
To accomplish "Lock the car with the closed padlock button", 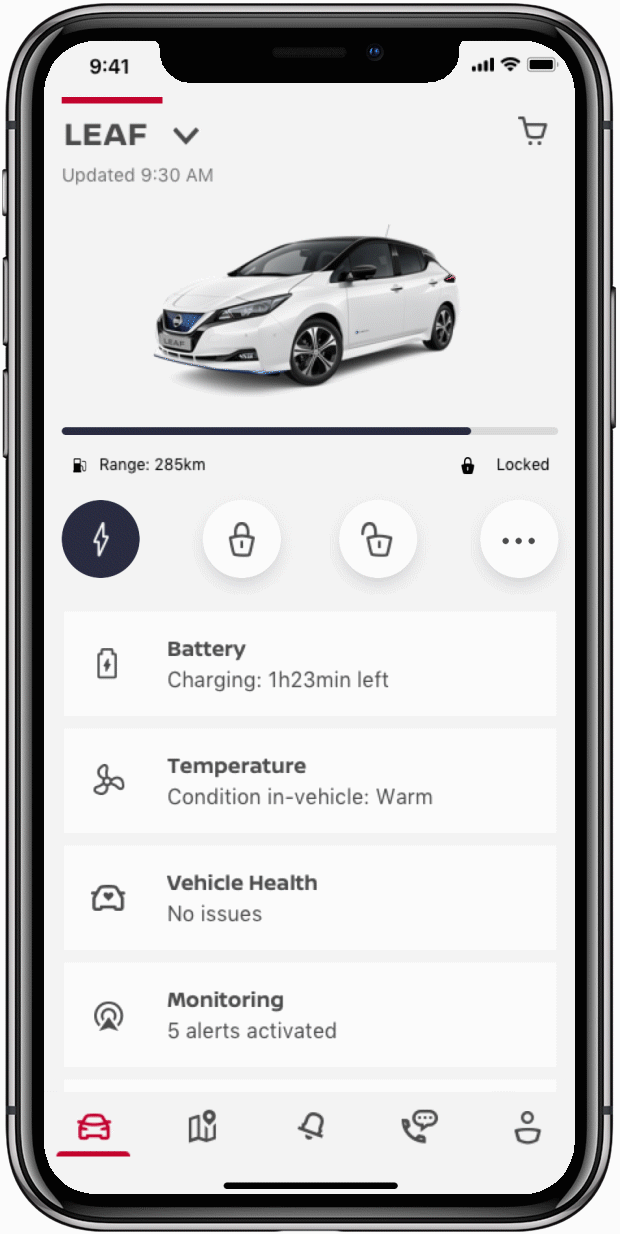I will point(242,540).
